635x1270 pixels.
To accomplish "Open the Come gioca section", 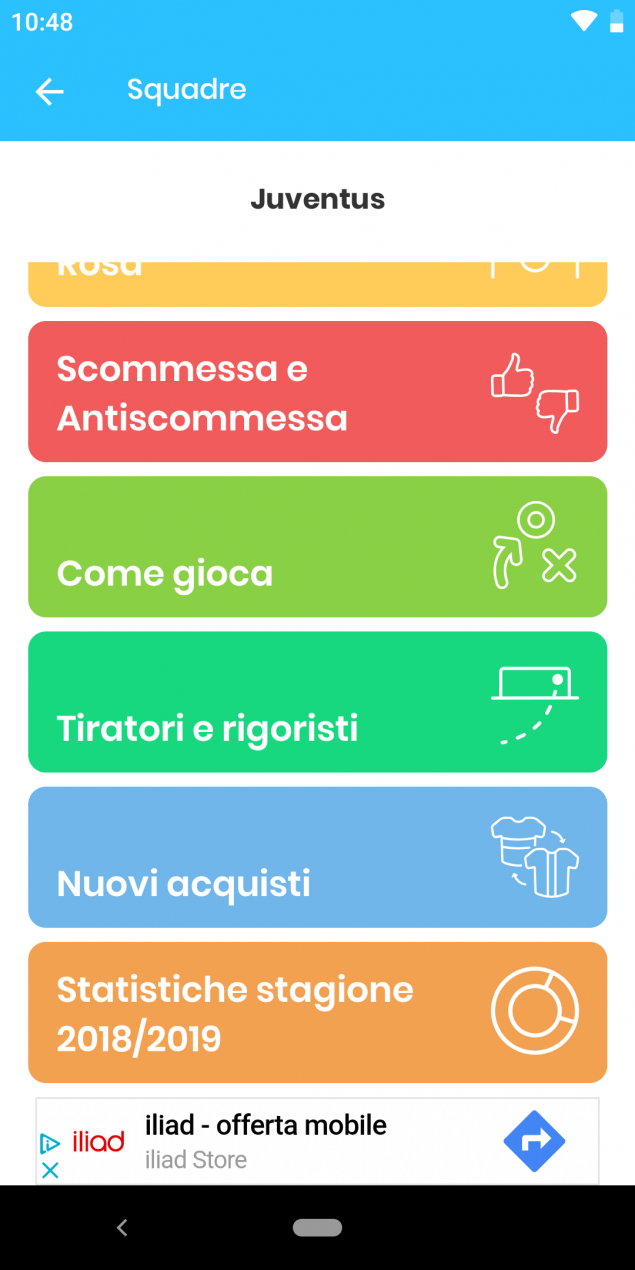I will coord(317,546).
